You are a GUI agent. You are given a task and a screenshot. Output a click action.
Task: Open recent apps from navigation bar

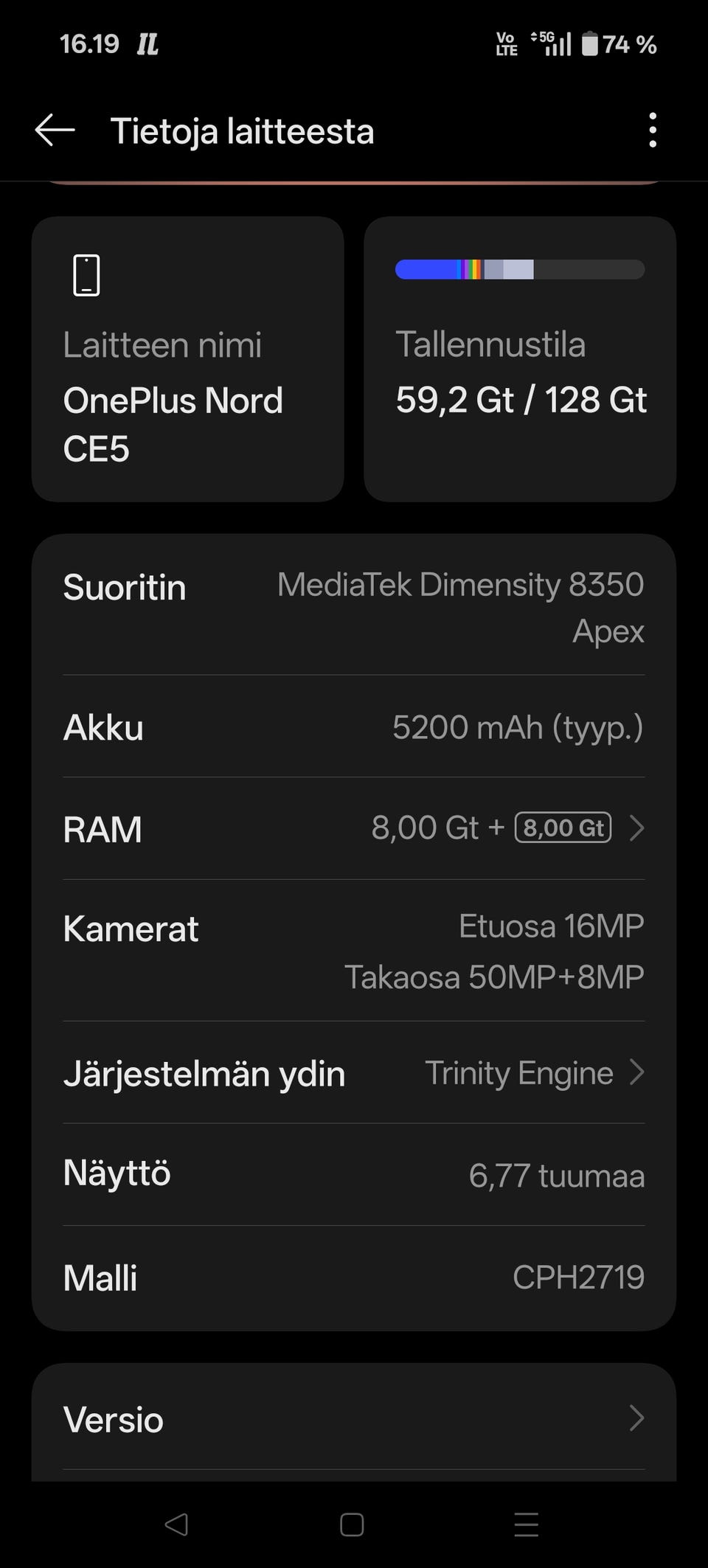tap(526, 1524)
